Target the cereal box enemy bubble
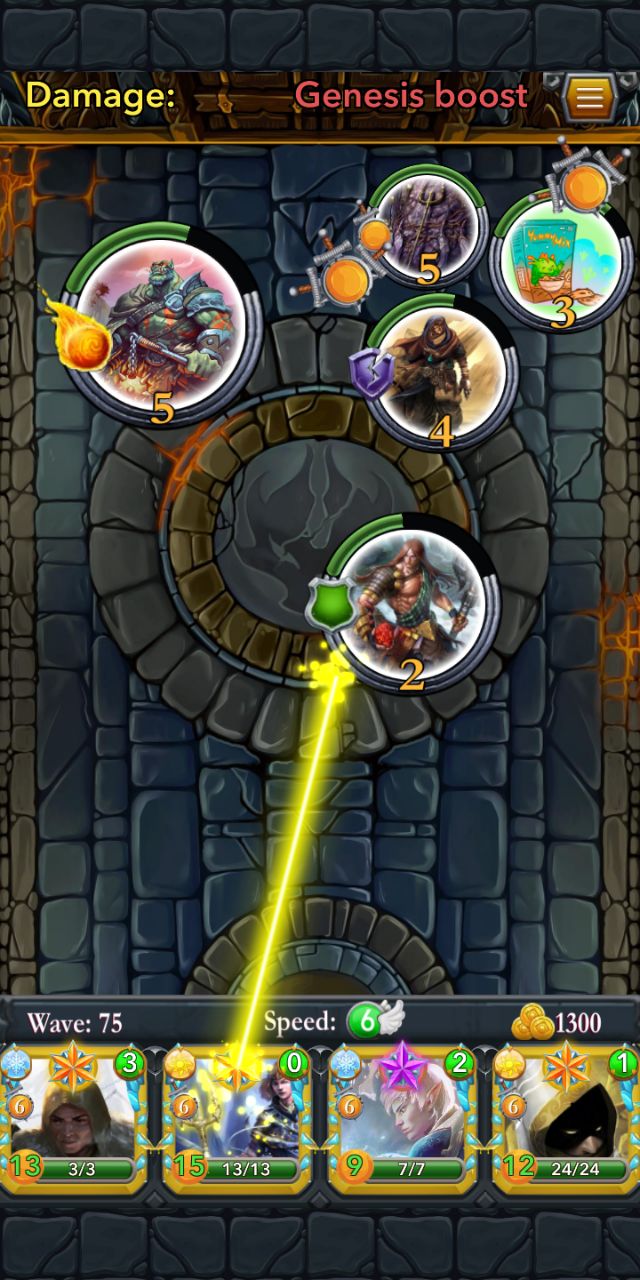640x1280 pixels. [x=558, y=260]
